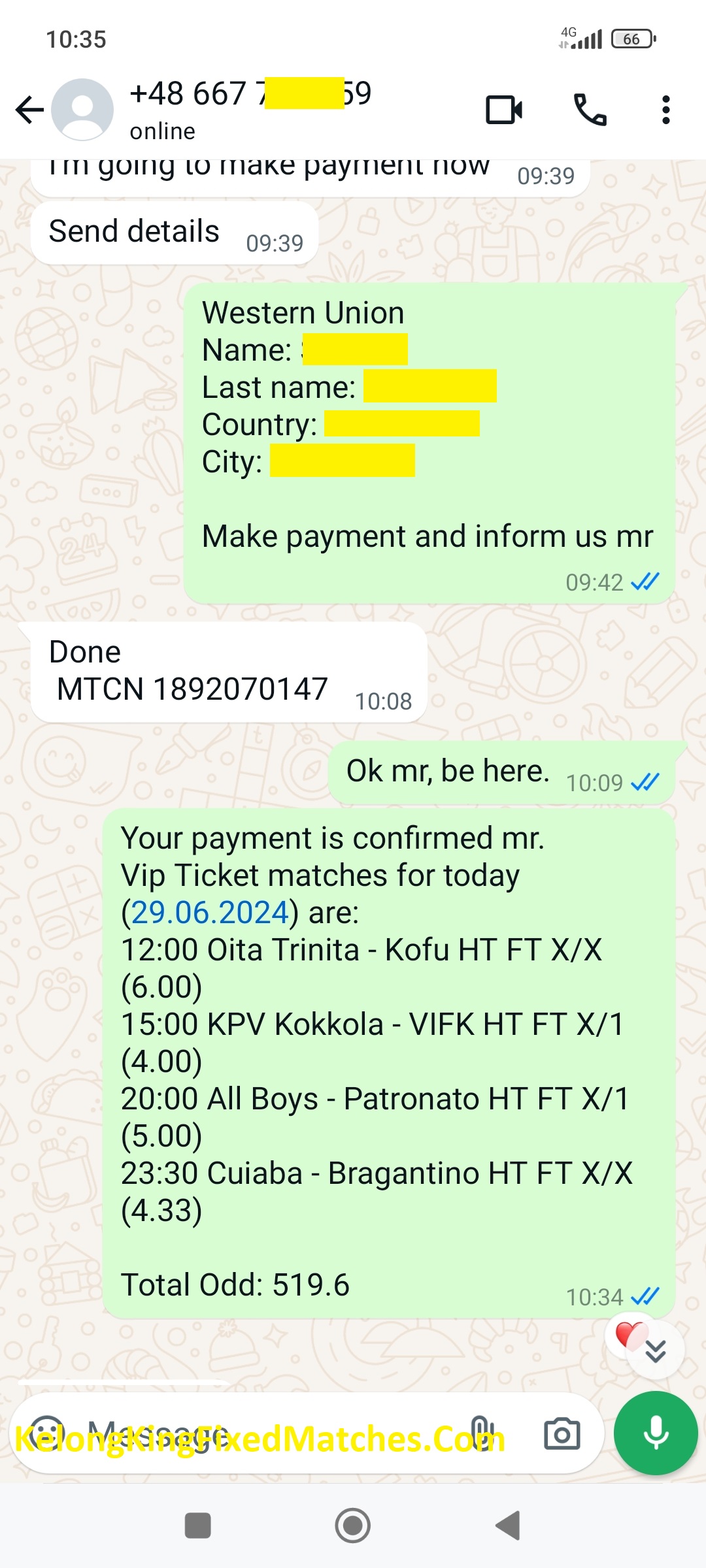This screenshot has width=706, height=1568.
Task: Open the contact's profile picture
Action: (x=82, y=110)
